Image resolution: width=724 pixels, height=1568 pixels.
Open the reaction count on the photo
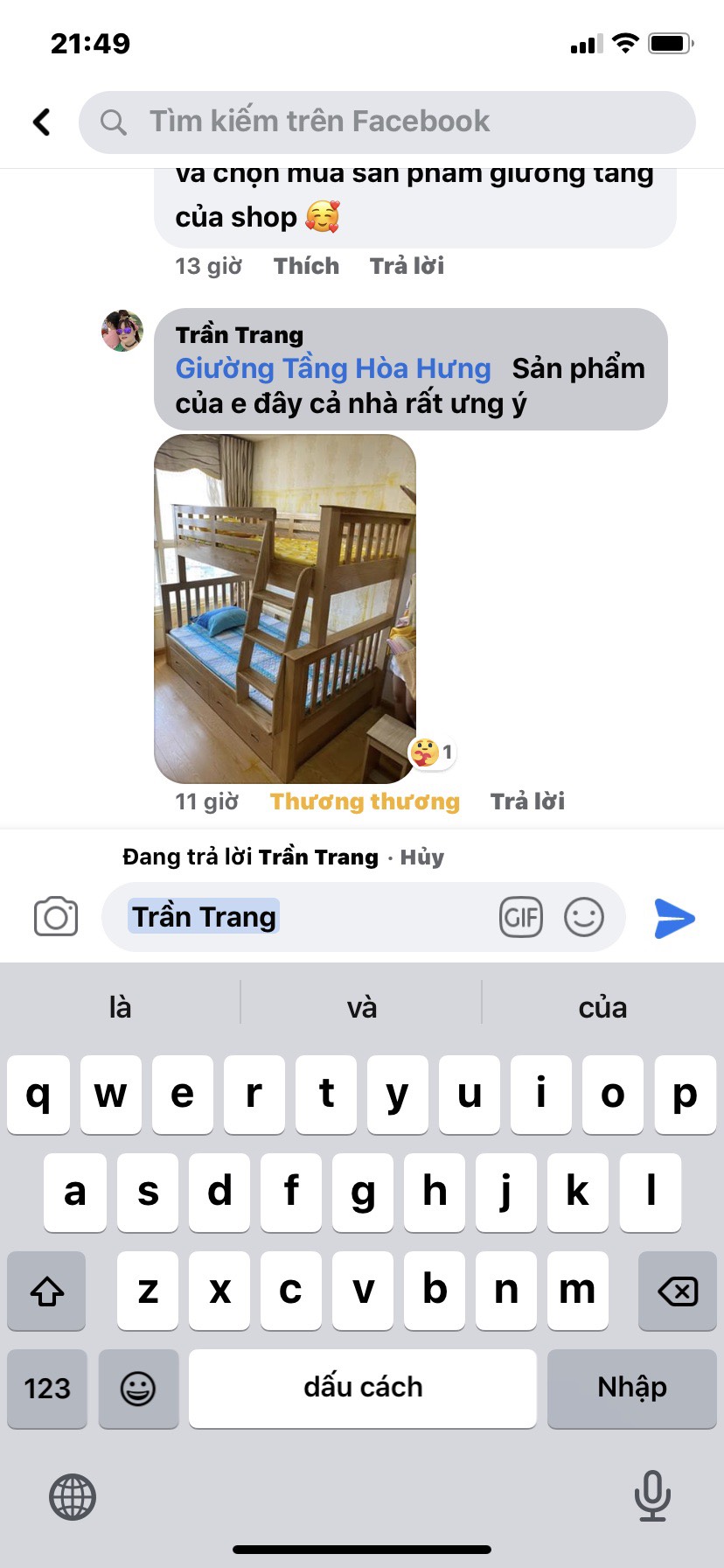433,752
